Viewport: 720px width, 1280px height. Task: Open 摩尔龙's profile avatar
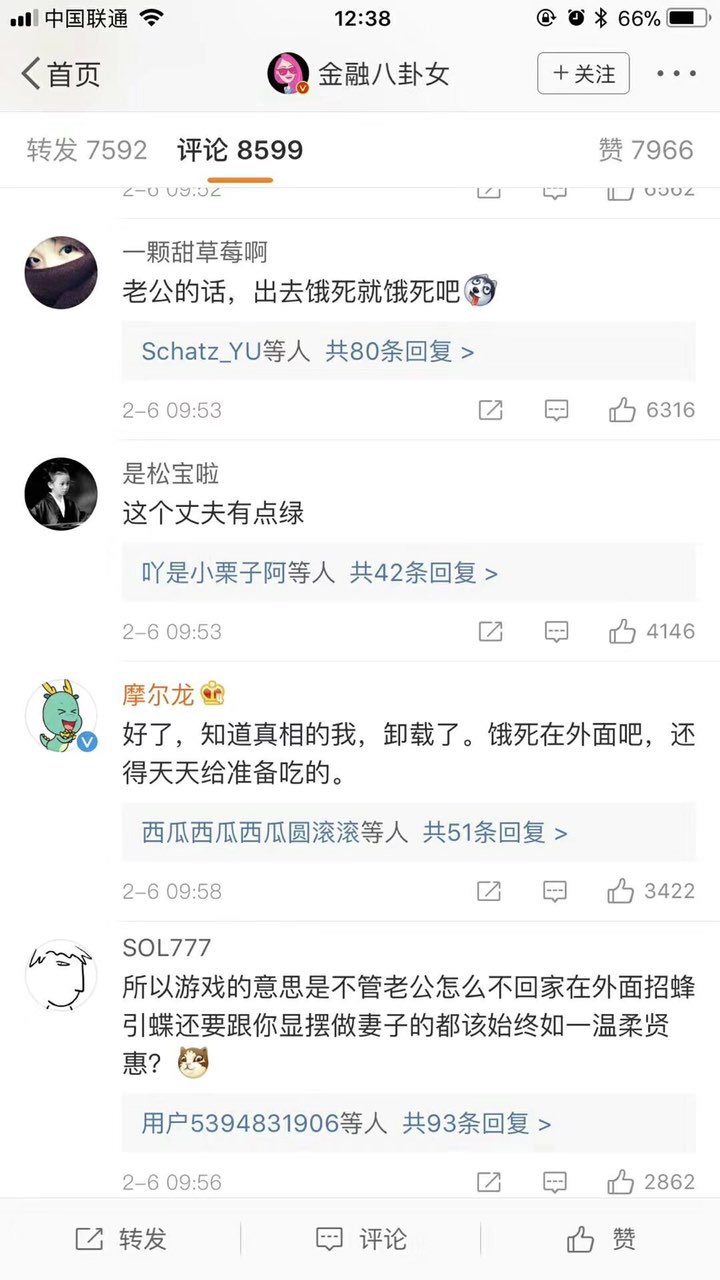point(60,717)
